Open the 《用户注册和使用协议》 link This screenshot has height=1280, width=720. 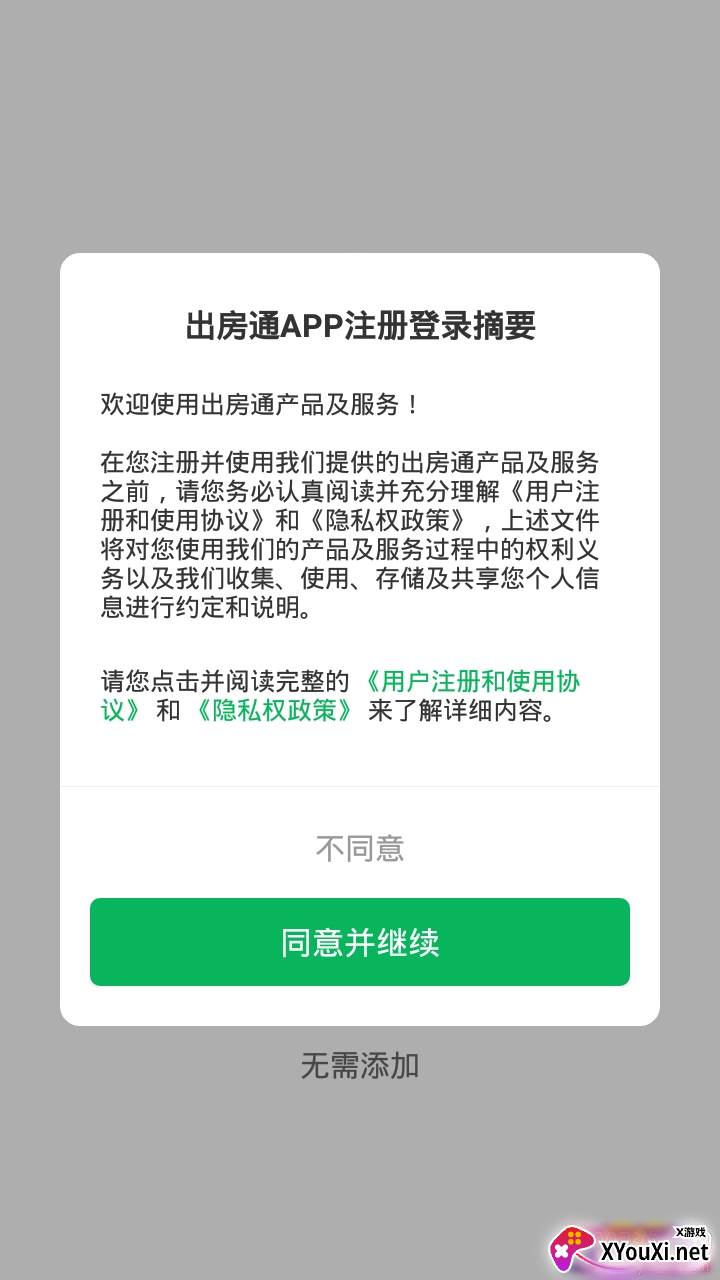[x=470, y=682]
